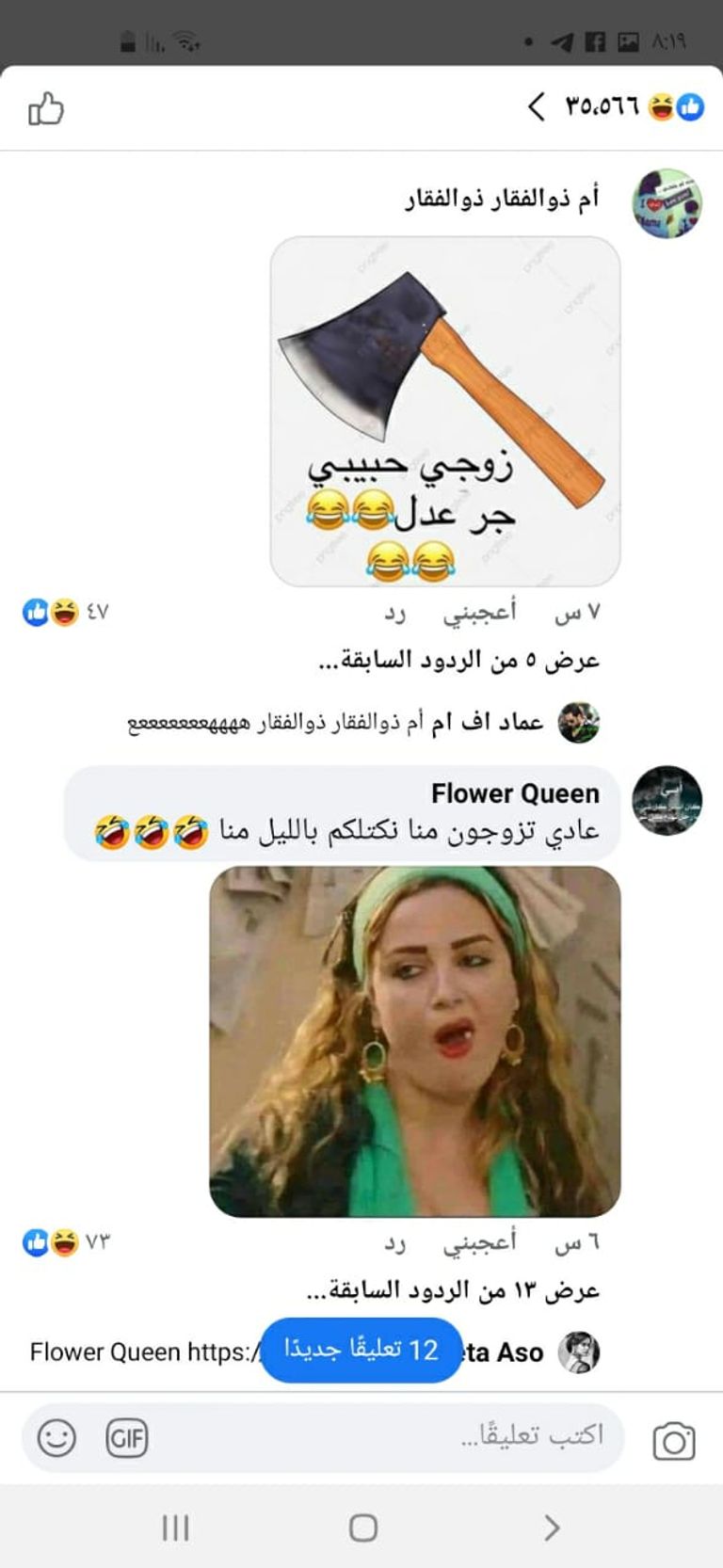Show 13 previous replies under Flower Queen's comment

(x=453, y=1290)
